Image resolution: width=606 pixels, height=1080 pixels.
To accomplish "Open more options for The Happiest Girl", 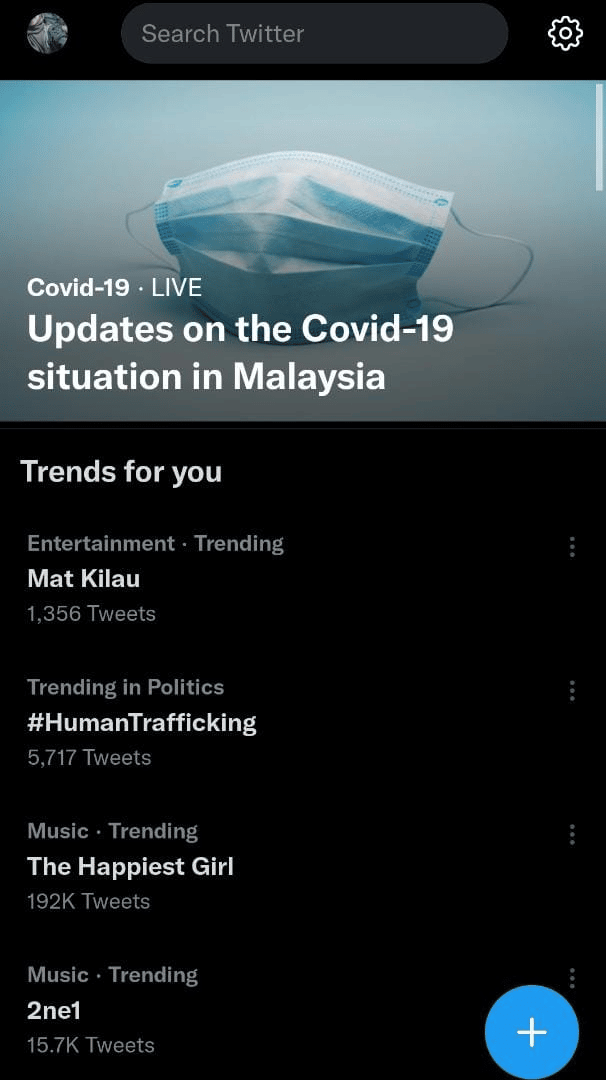I will (x=572, y=835).
